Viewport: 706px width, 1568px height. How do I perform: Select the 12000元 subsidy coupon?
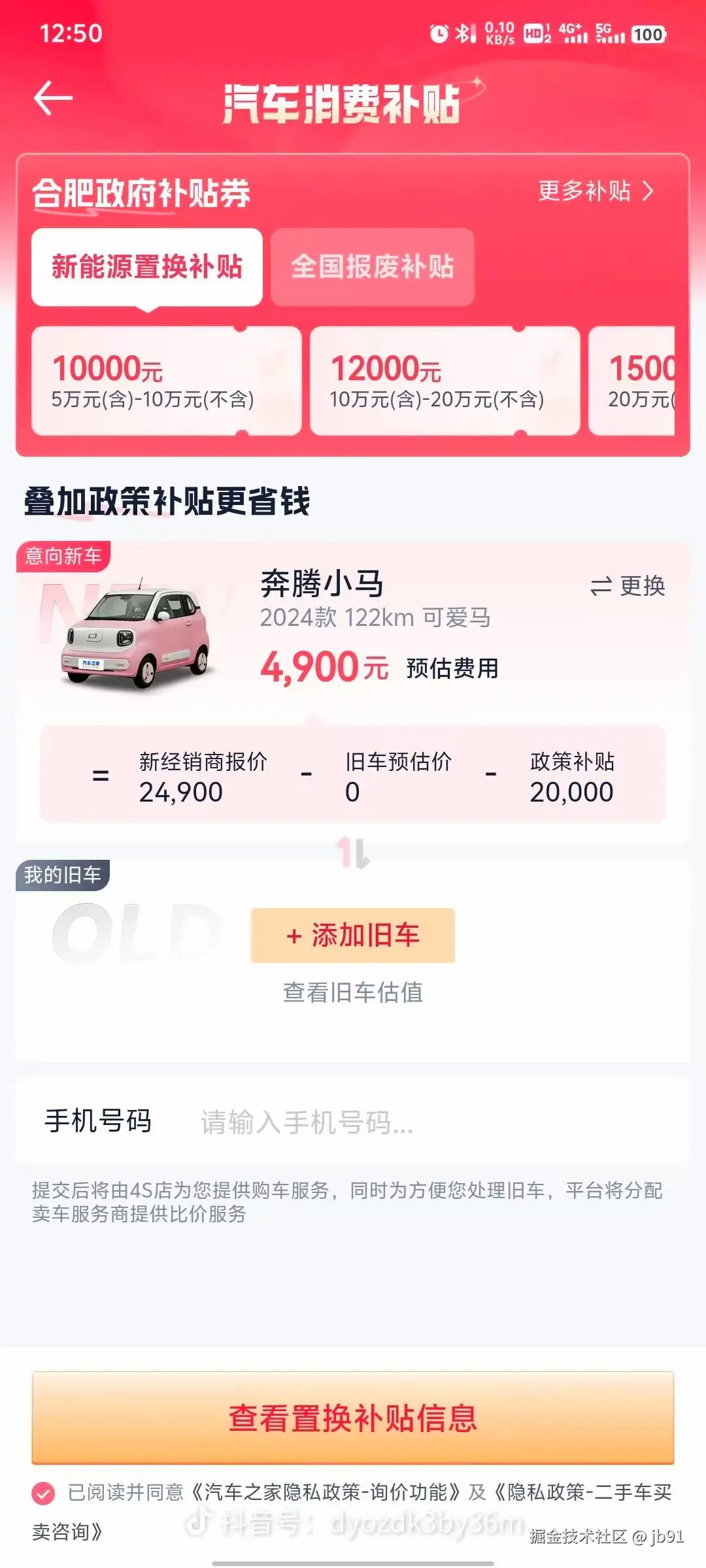coord(445,381)
